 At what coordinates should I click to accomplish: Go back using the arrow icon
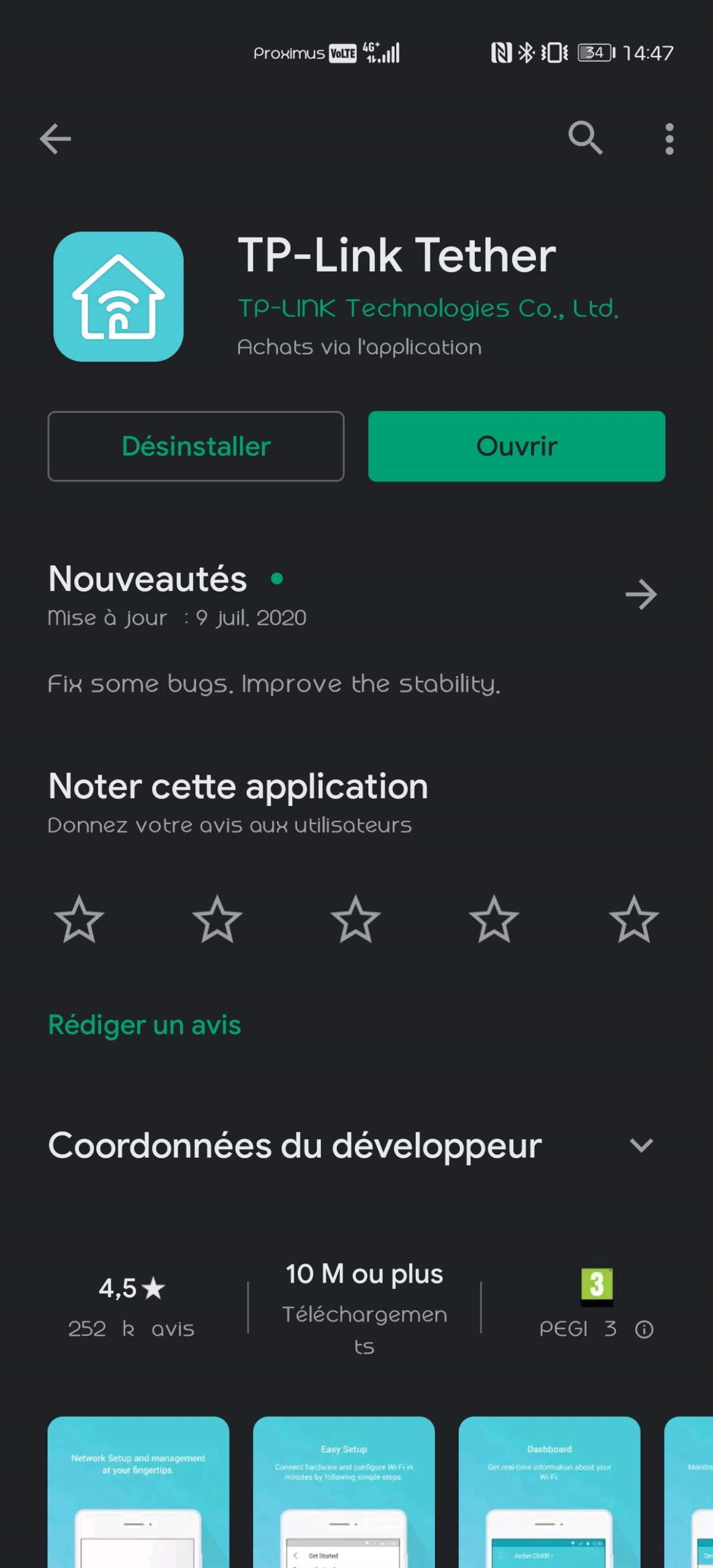coord(55,139)
